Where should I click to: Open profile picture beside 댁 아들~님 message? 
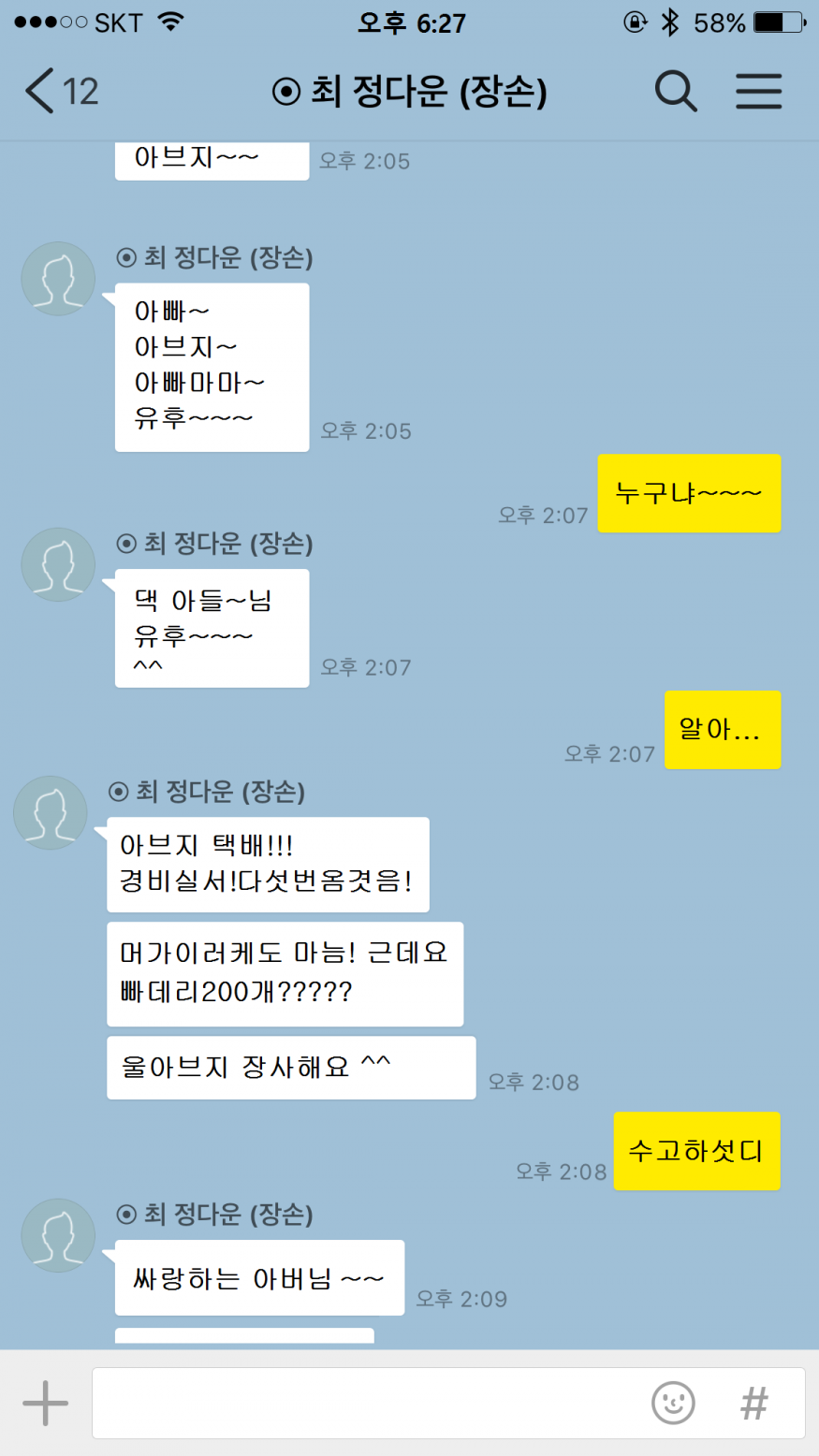click(58, 564)
